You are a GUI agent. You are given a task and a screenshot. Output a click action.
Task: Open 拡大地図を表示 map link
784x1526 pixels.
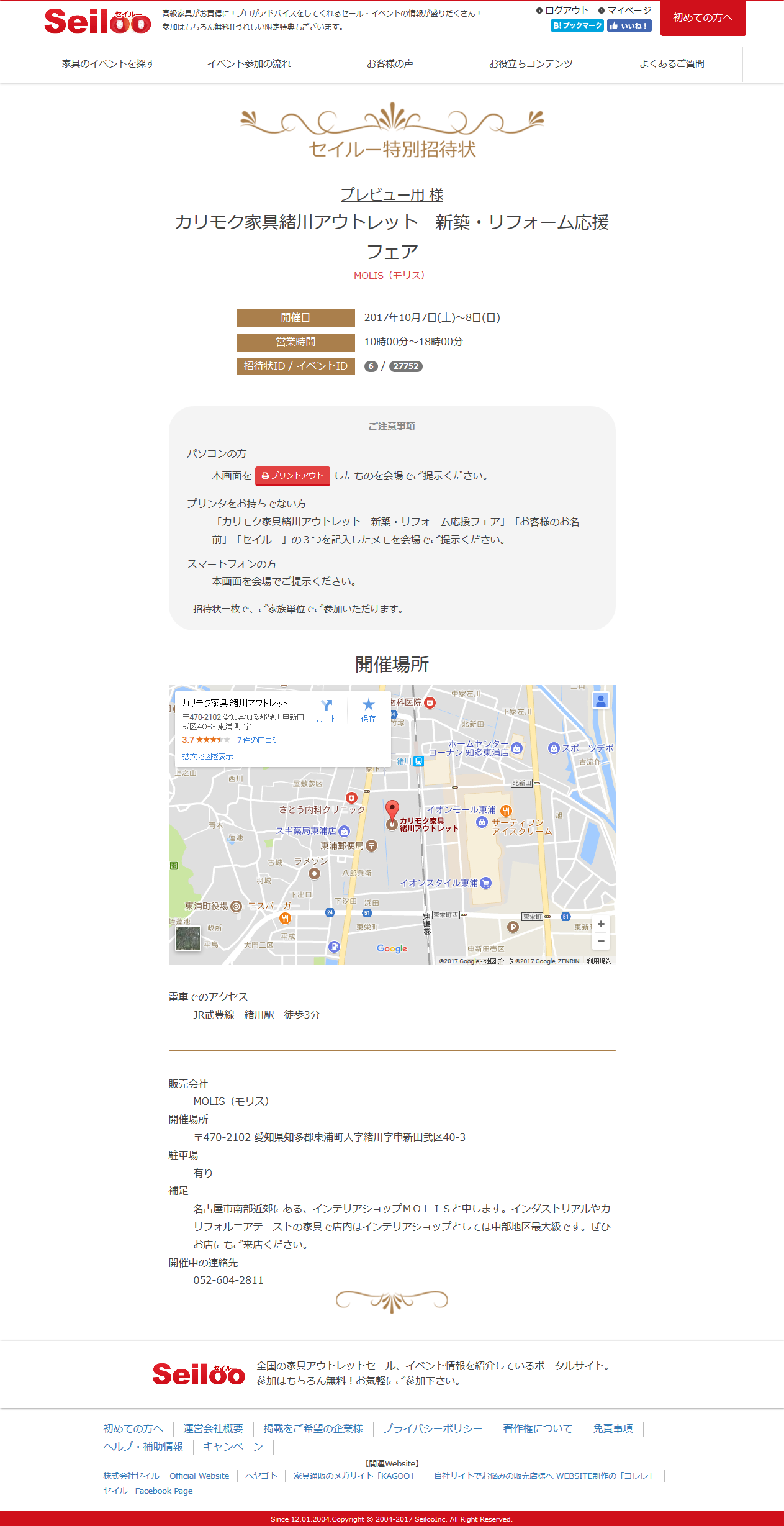207,756
